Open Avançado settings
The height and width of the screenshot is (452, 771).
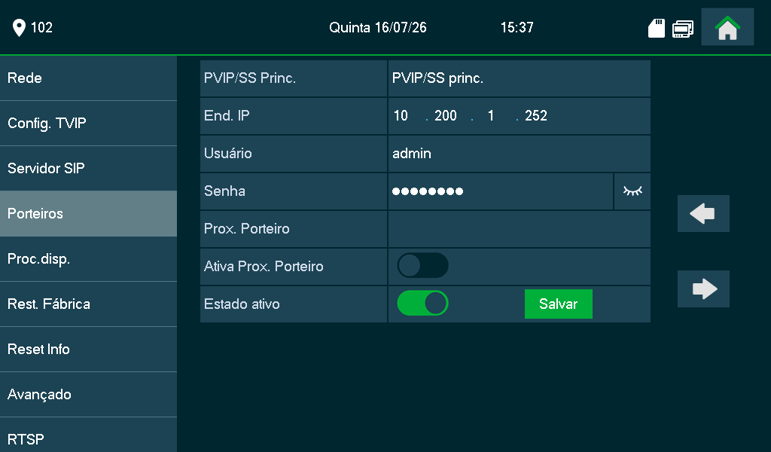tap(89, 394)
